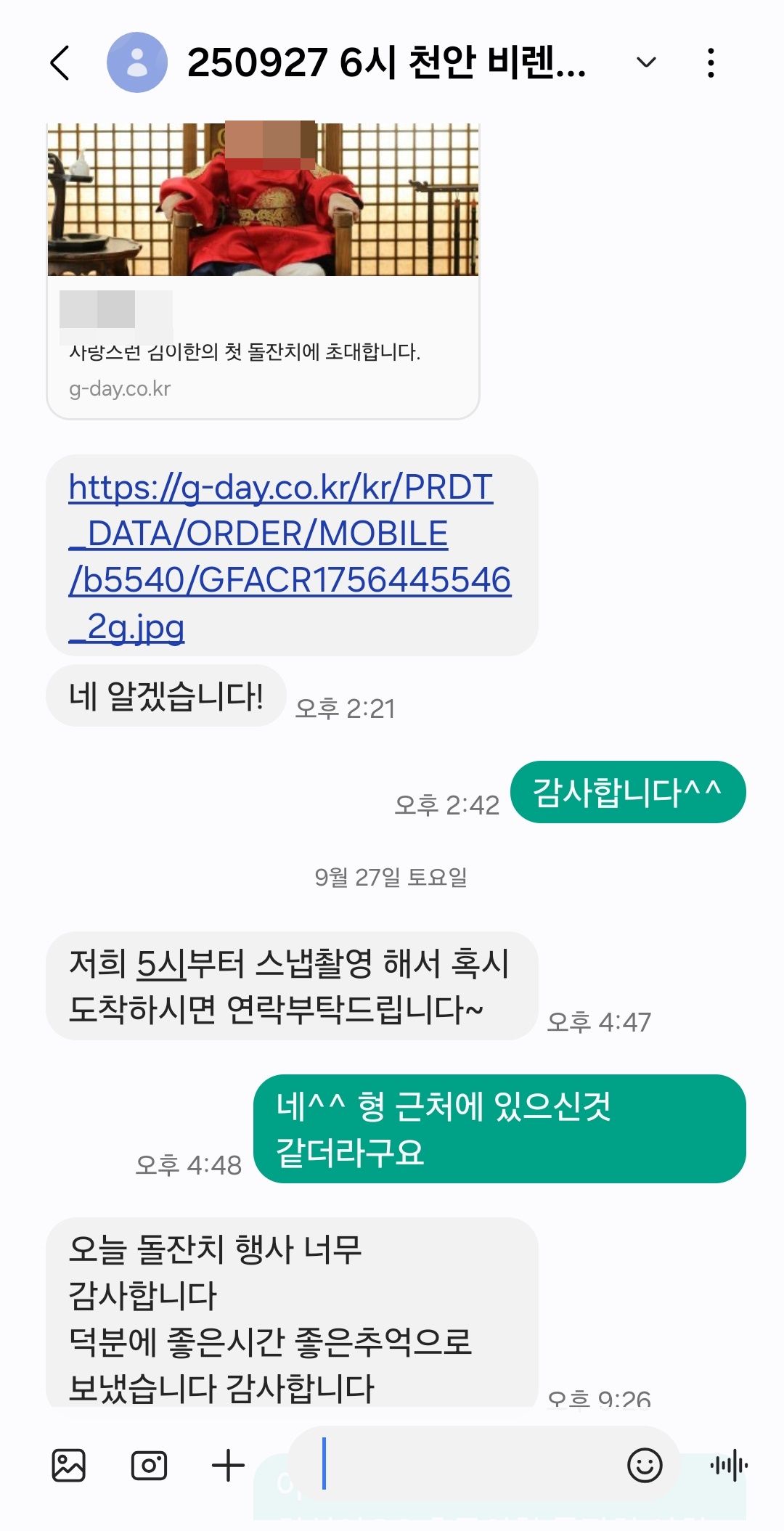Open the three-dot overflow menu

tap(711, 62)
